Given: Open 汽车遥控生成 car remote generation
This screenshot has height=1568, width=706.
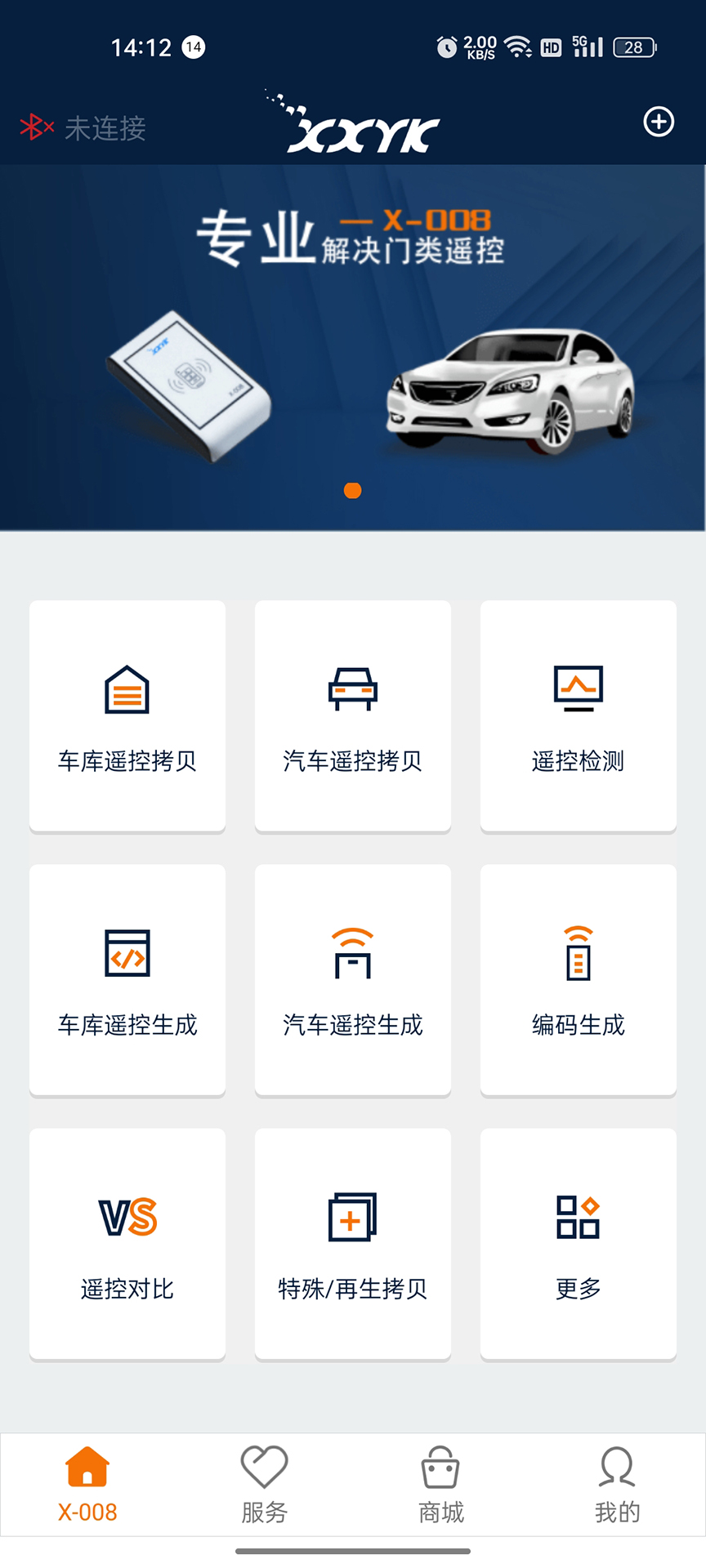Looking at the screenshot, I should pos(352,980).
